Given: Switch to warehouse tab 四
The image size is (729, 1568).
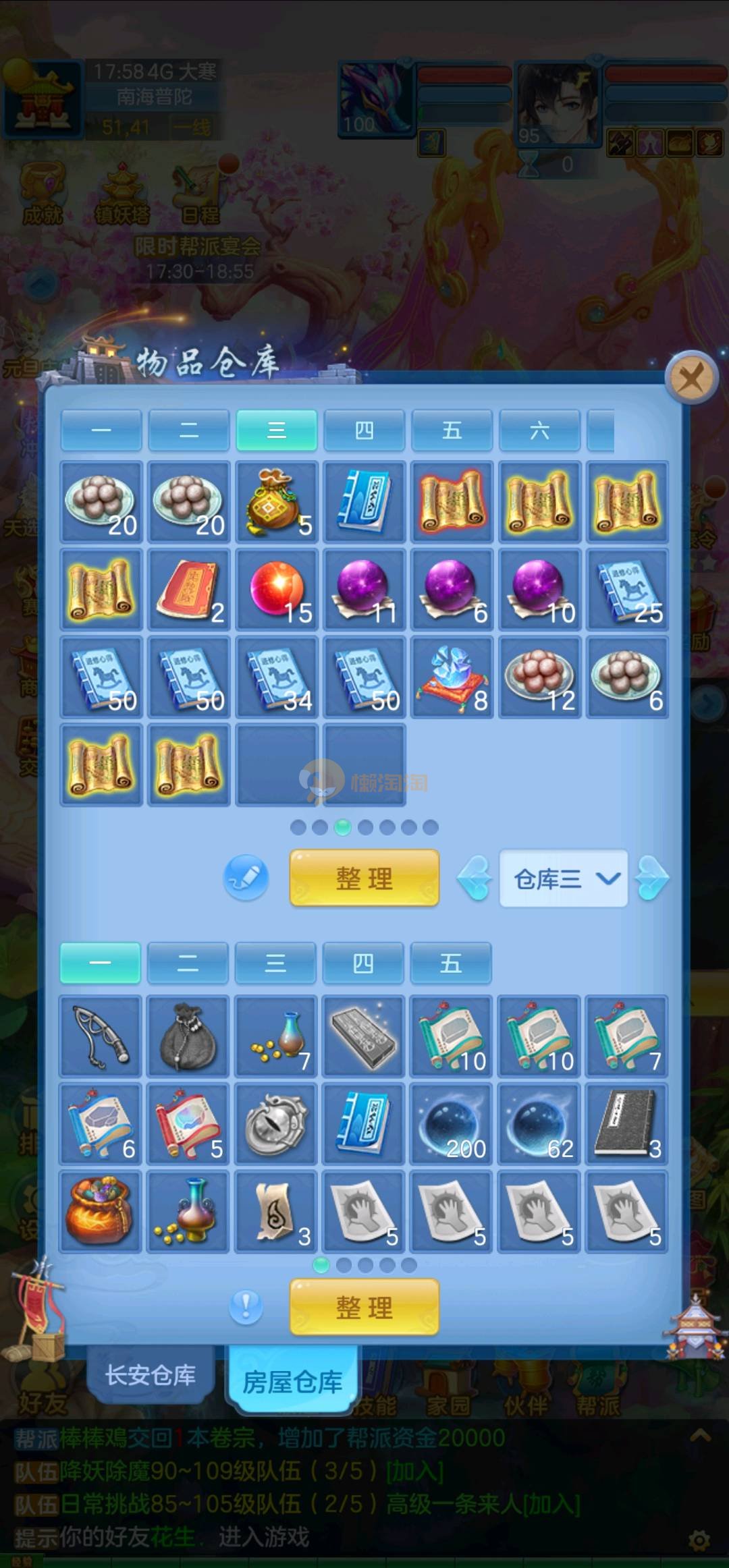Looking at the screenshot, I should tap(364, 430).
